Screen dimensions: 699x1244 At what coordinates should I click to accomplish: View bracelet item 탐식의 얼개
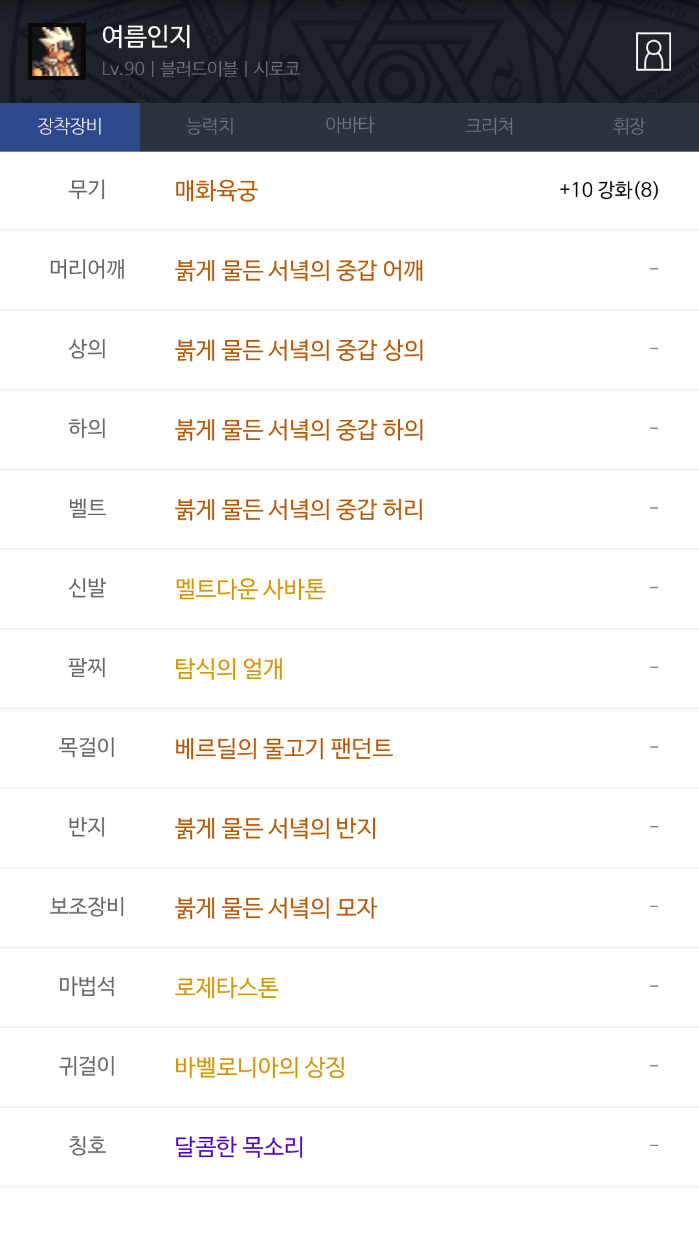pyautogui.click(x=229, y=668)
